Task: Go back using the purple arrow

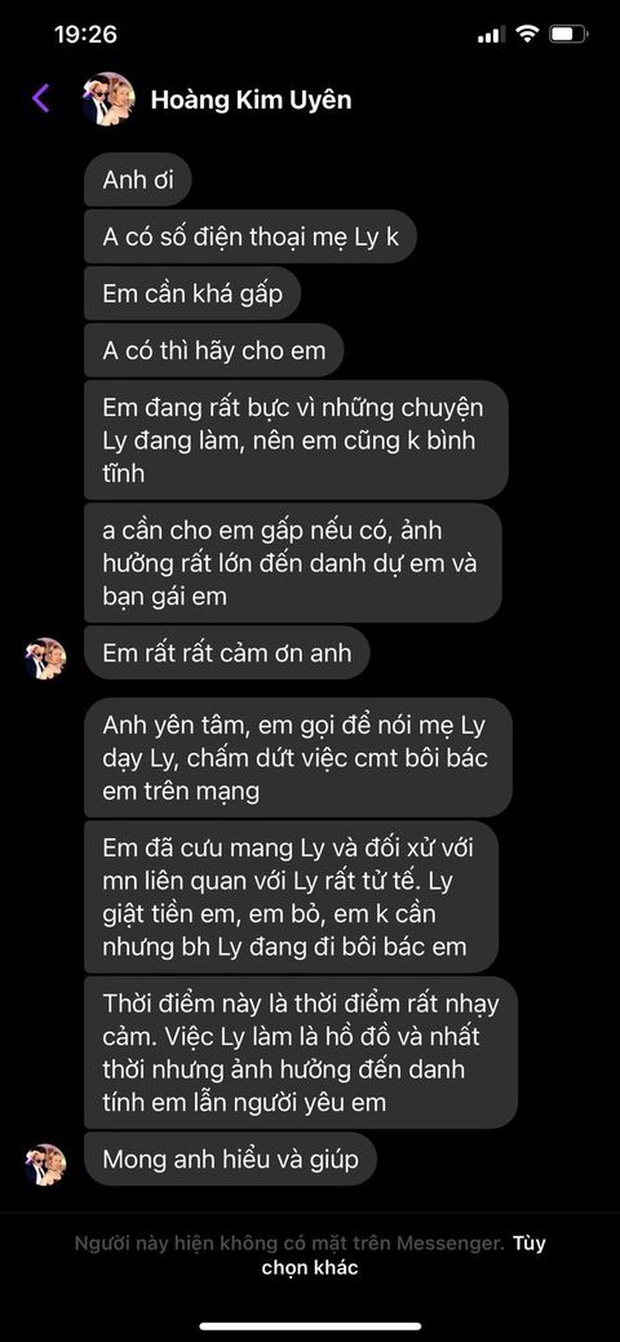Action: coord(41,98)
